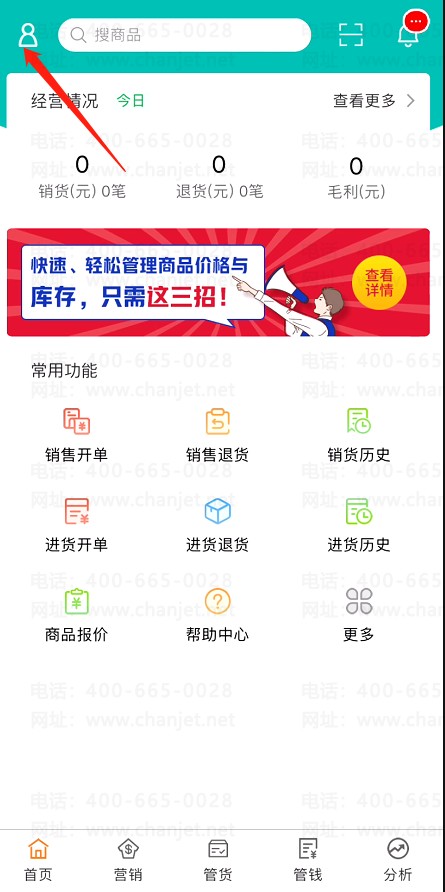Open 帮助中心
The height and width of the screenshot is (892, 445).
tap(217, 614)
